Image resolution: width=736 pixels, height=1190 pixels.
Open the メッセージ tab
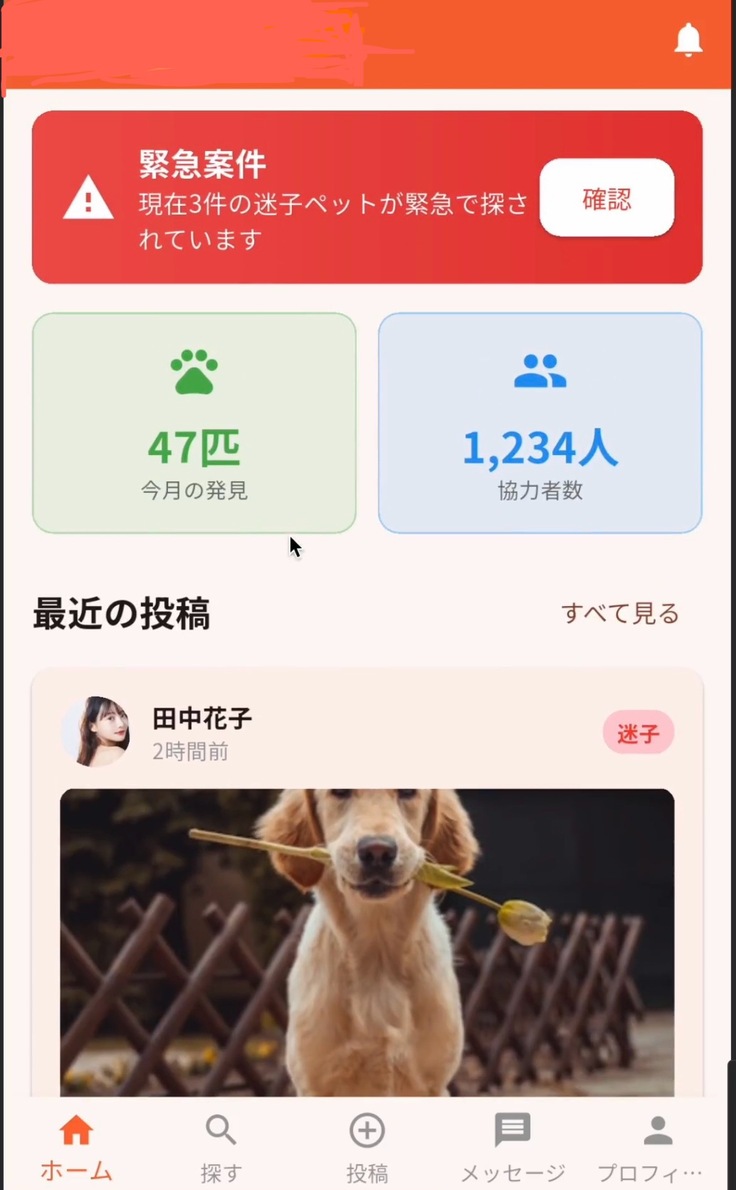512,1148
